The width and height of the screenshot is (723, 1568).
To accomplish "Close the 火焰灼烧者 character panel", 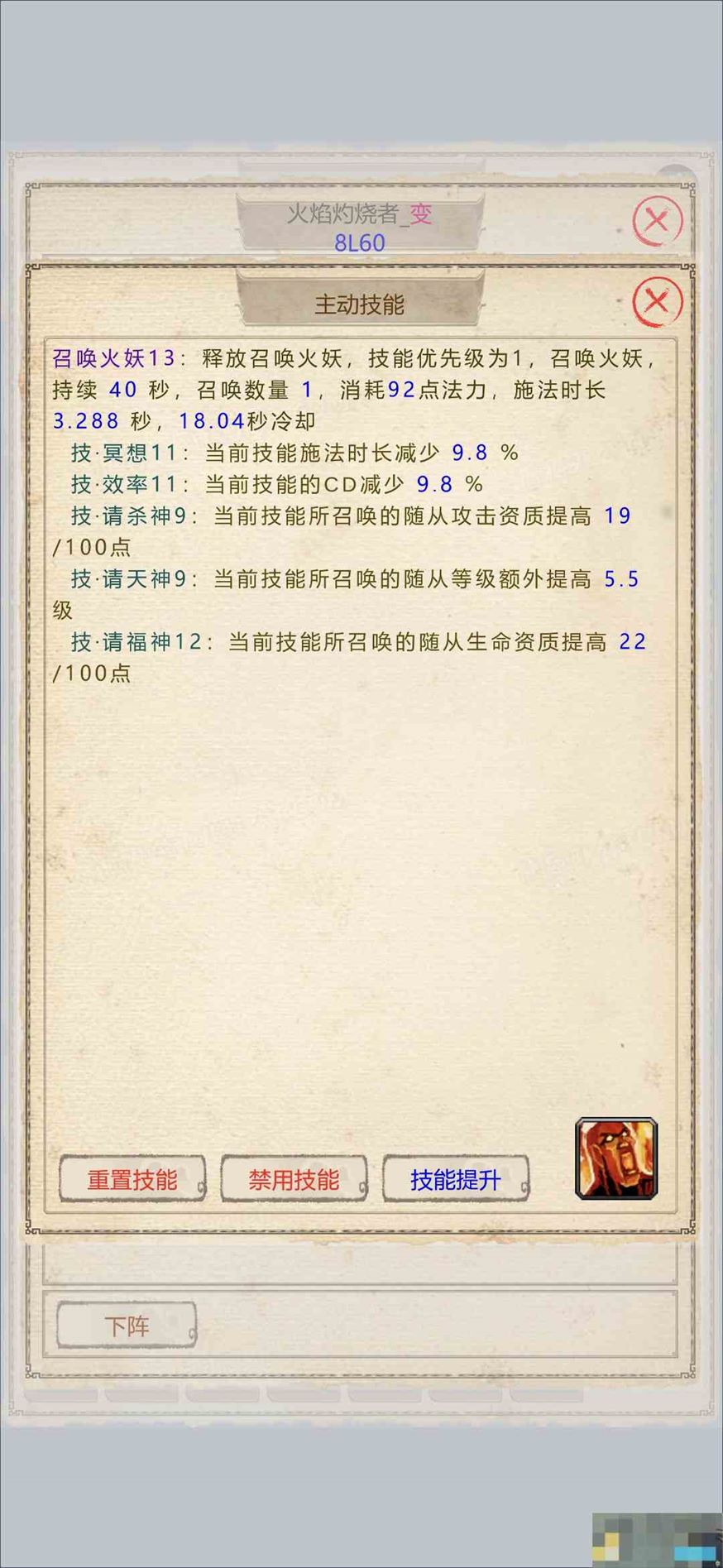I will tap(657, 221).
